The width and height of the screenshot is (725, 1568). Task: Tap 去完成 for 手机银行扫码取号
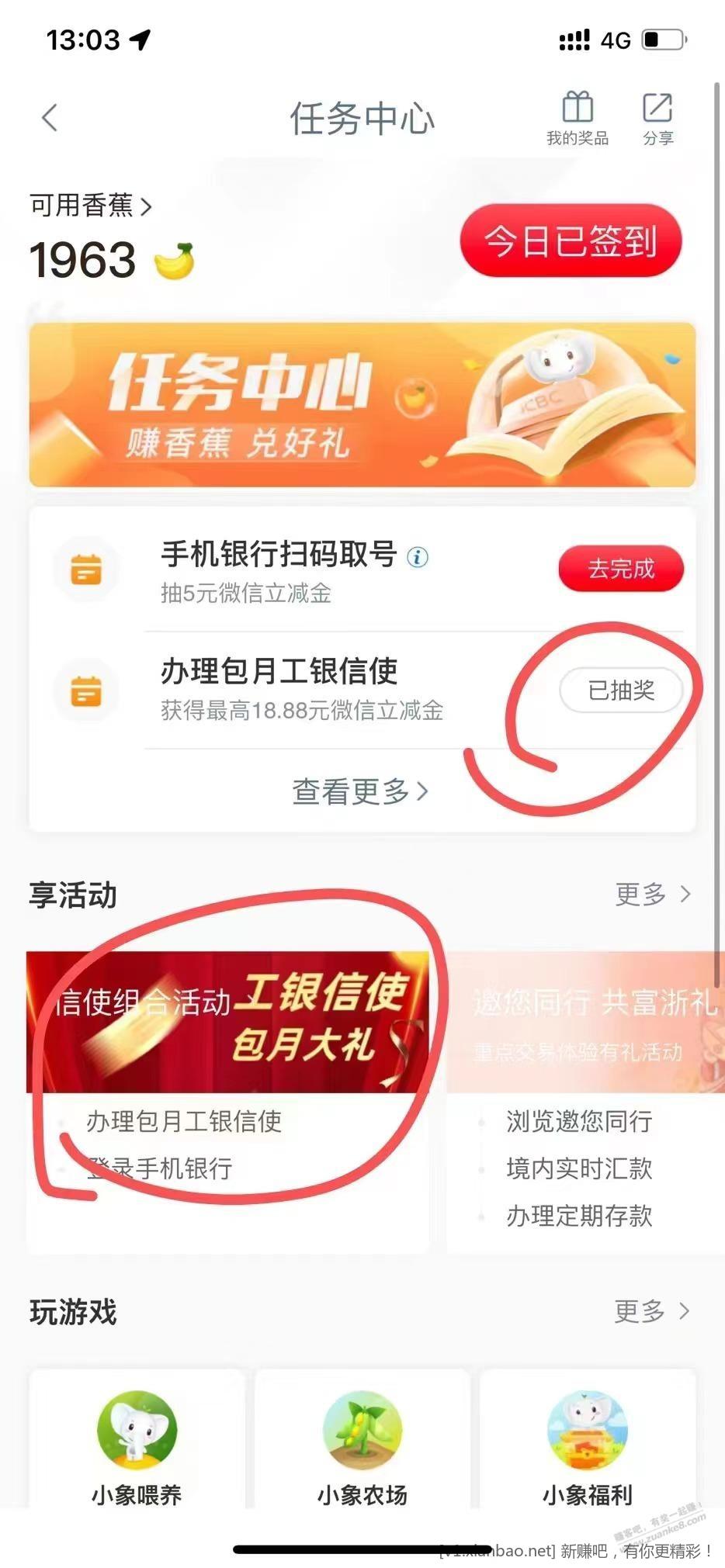[620, 569]
